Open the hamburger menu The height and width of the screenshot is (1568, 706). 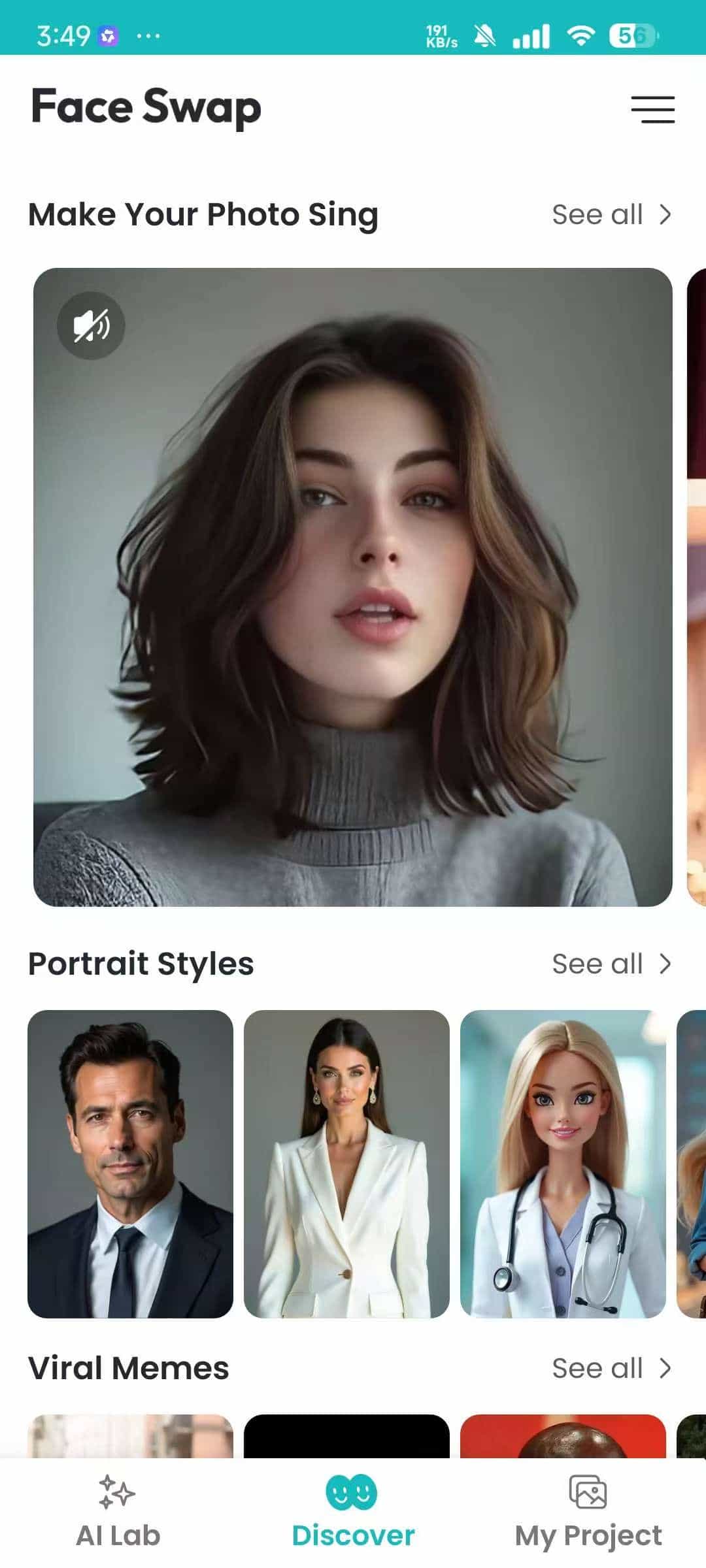pyautogui.click(x=652, y=109)
